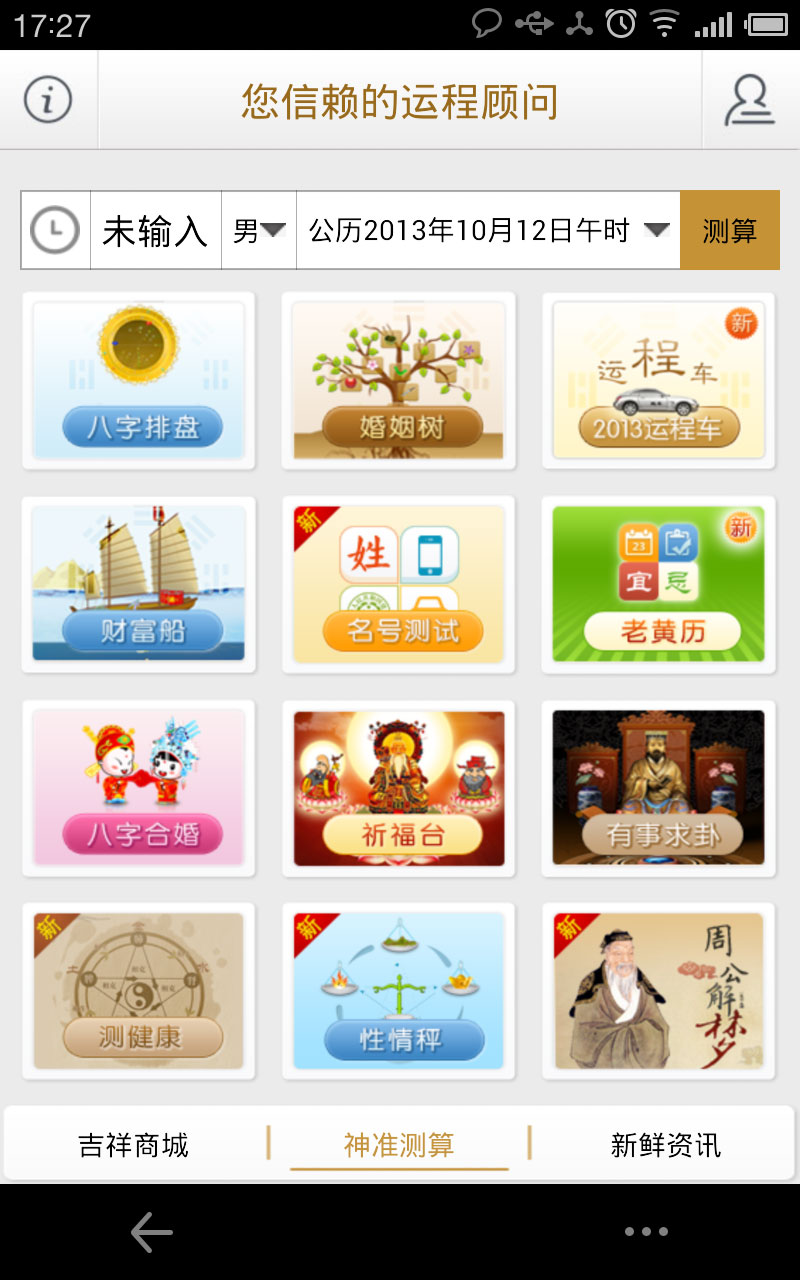Open the 婚姻树 tile

click(x=399, y=381)
